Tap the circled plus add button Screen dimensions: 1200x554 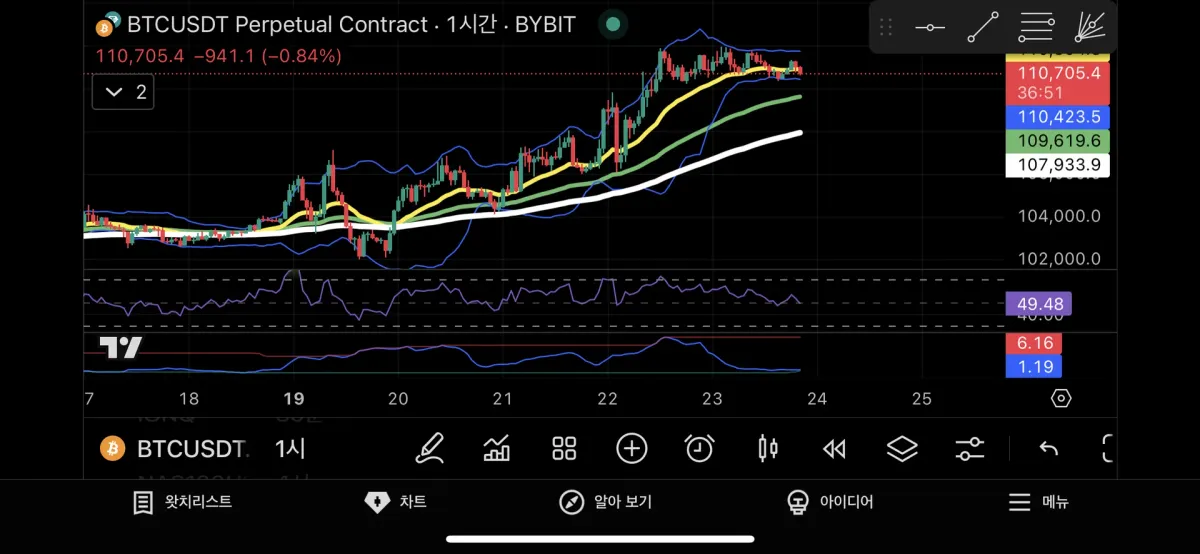[x=632, y=449]
